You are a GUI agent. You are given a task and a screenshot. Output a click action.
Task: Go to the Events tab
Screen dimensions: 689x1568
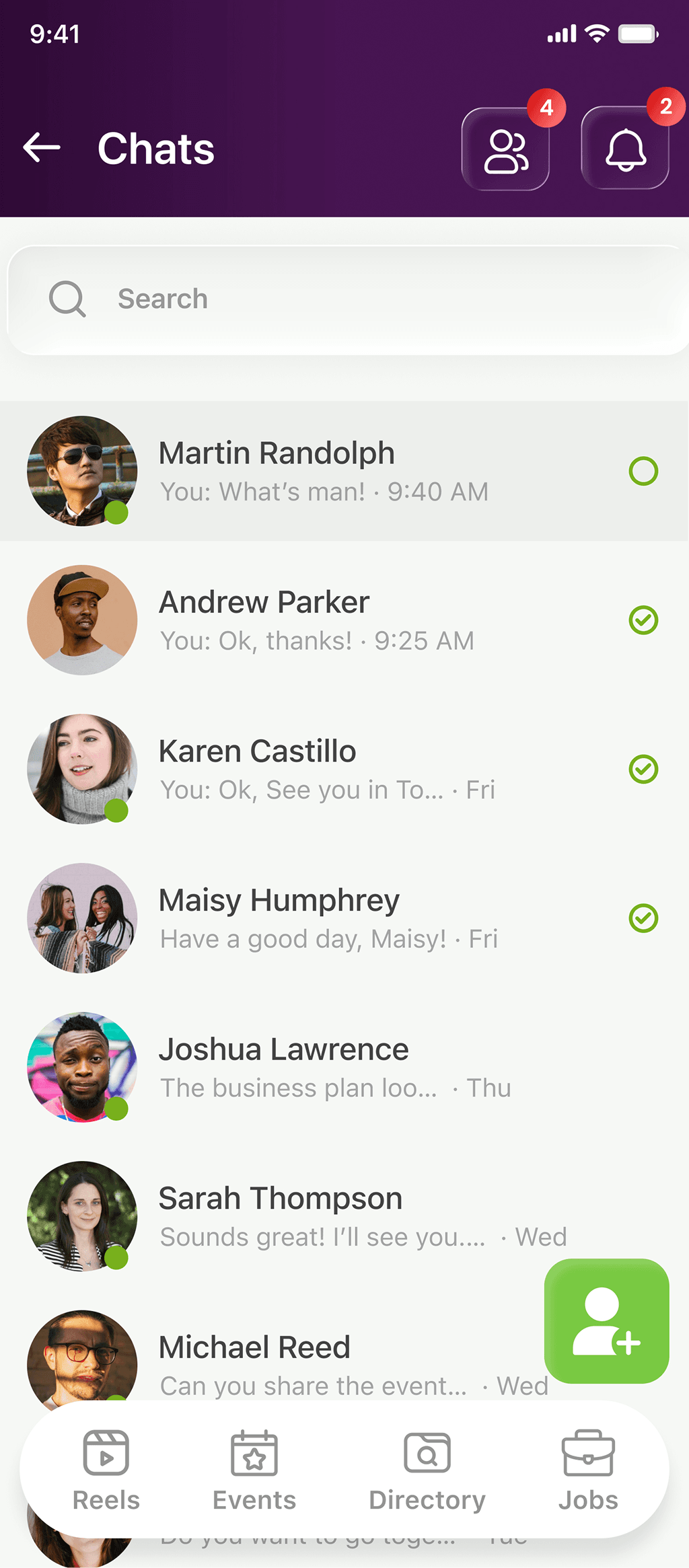tap(254, 1470)
